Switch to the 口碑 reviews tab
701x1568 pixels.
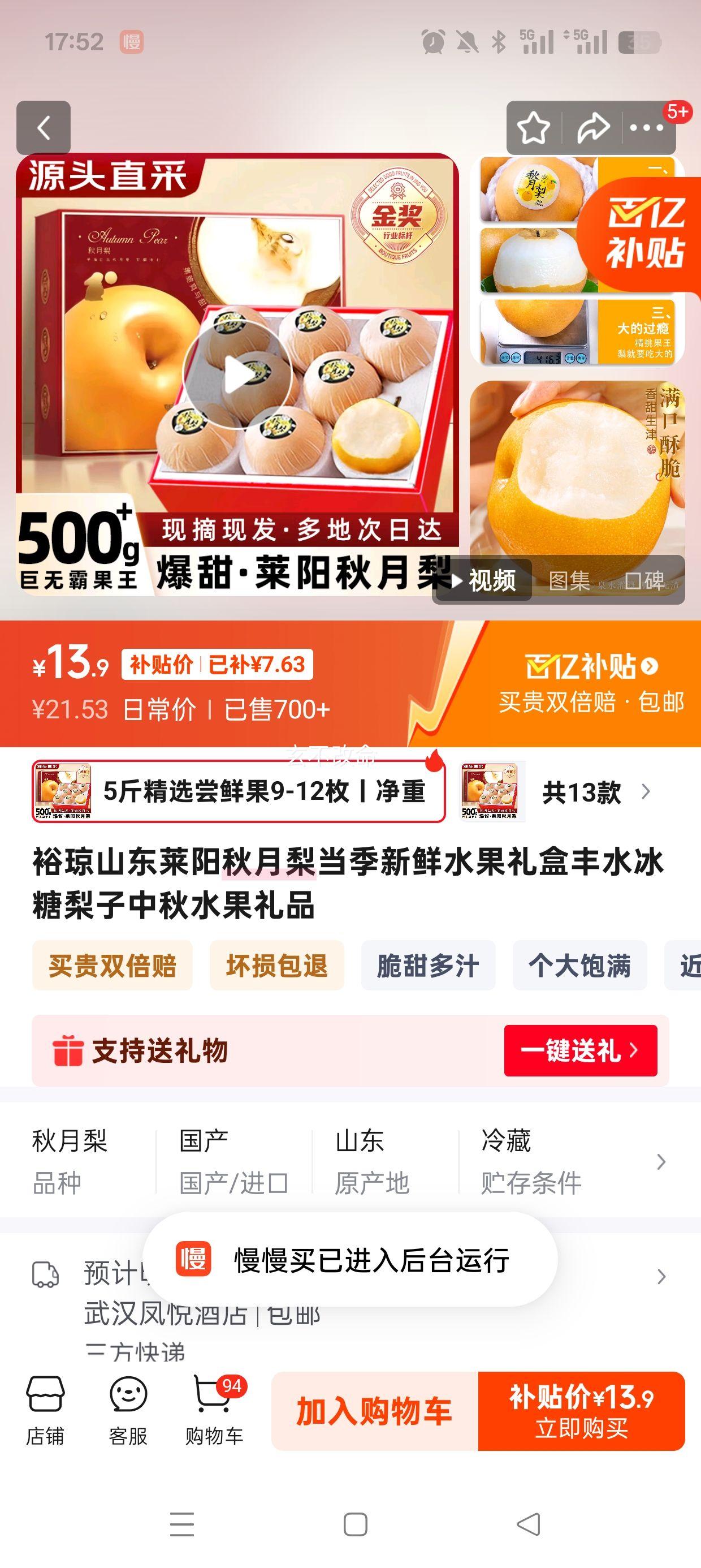tap(645, 581)
